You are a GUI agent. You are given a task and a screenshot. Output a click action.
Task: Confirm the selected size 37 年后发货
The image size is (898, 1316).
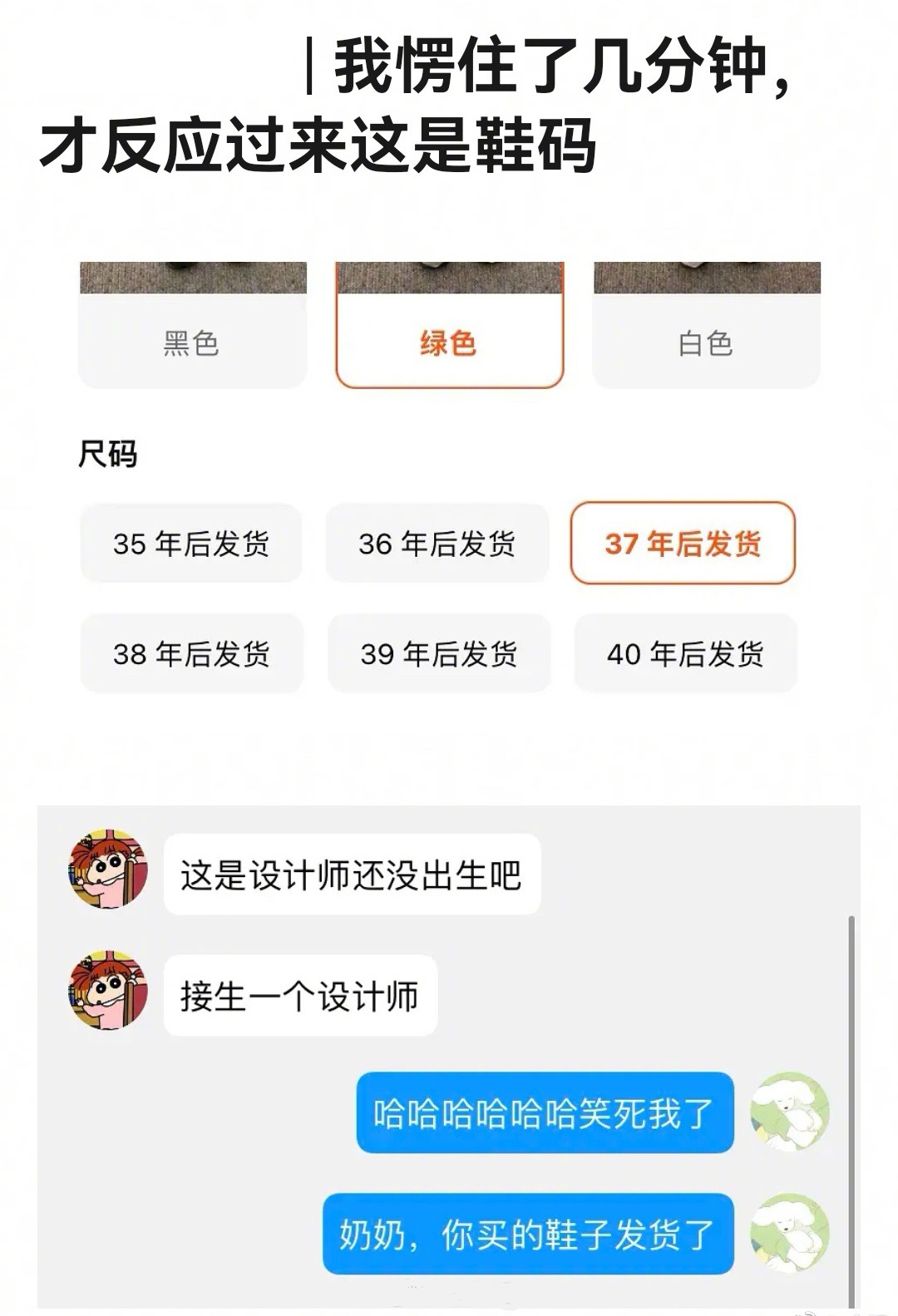coord(684,543)
